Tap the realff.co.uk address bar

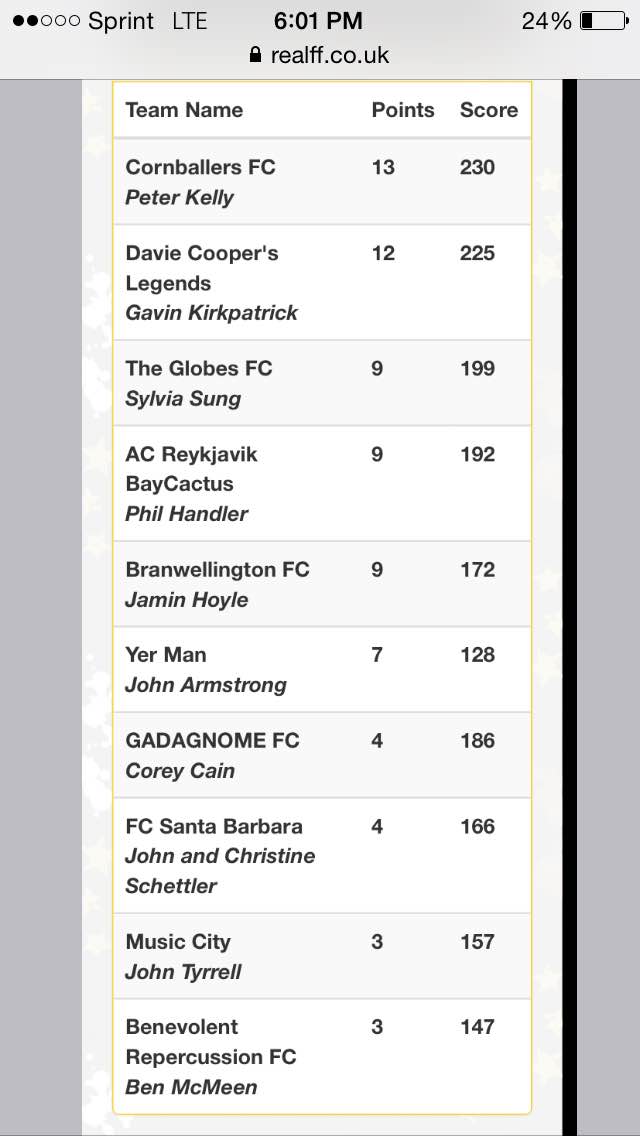320,55
